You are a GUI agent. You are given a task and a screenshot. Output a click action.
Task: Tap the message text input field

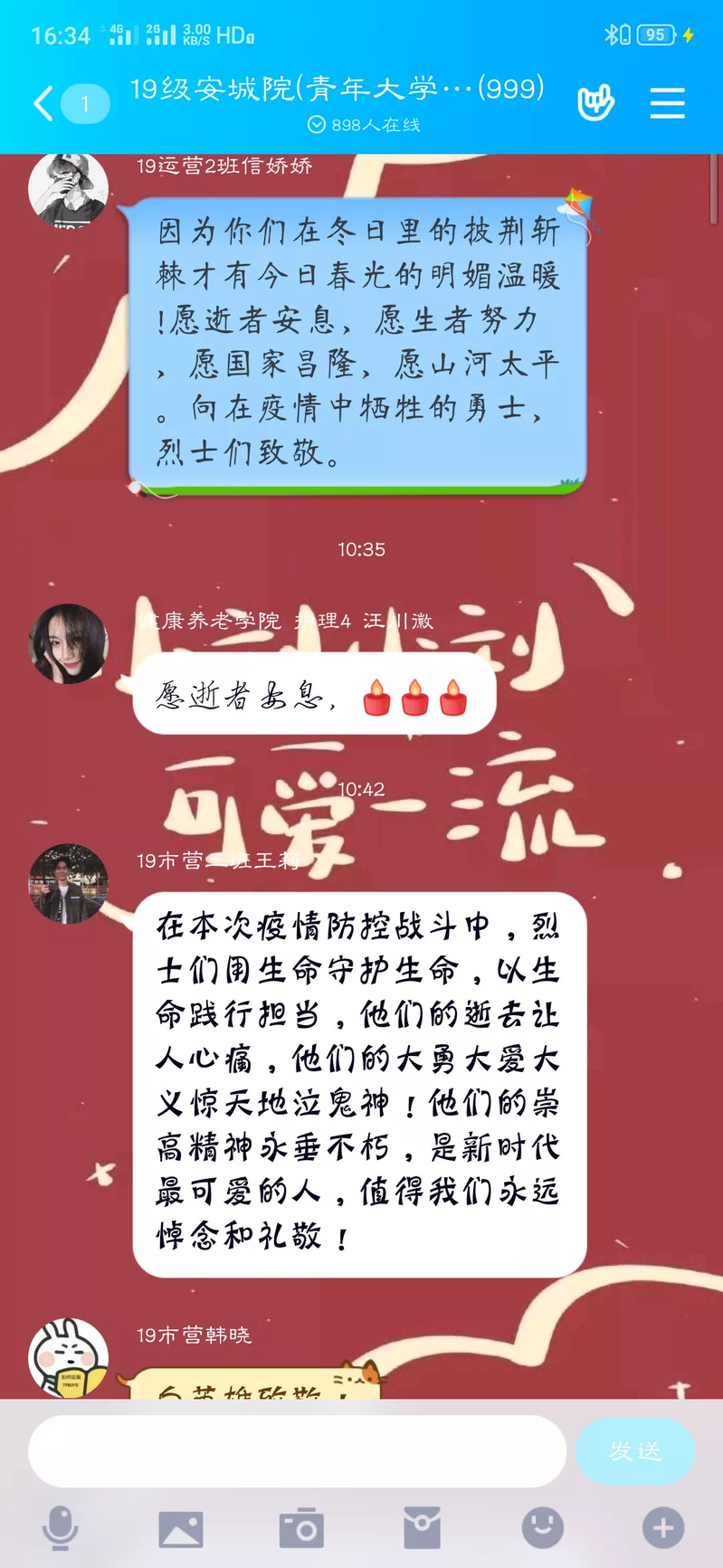tap(297, 1451)
